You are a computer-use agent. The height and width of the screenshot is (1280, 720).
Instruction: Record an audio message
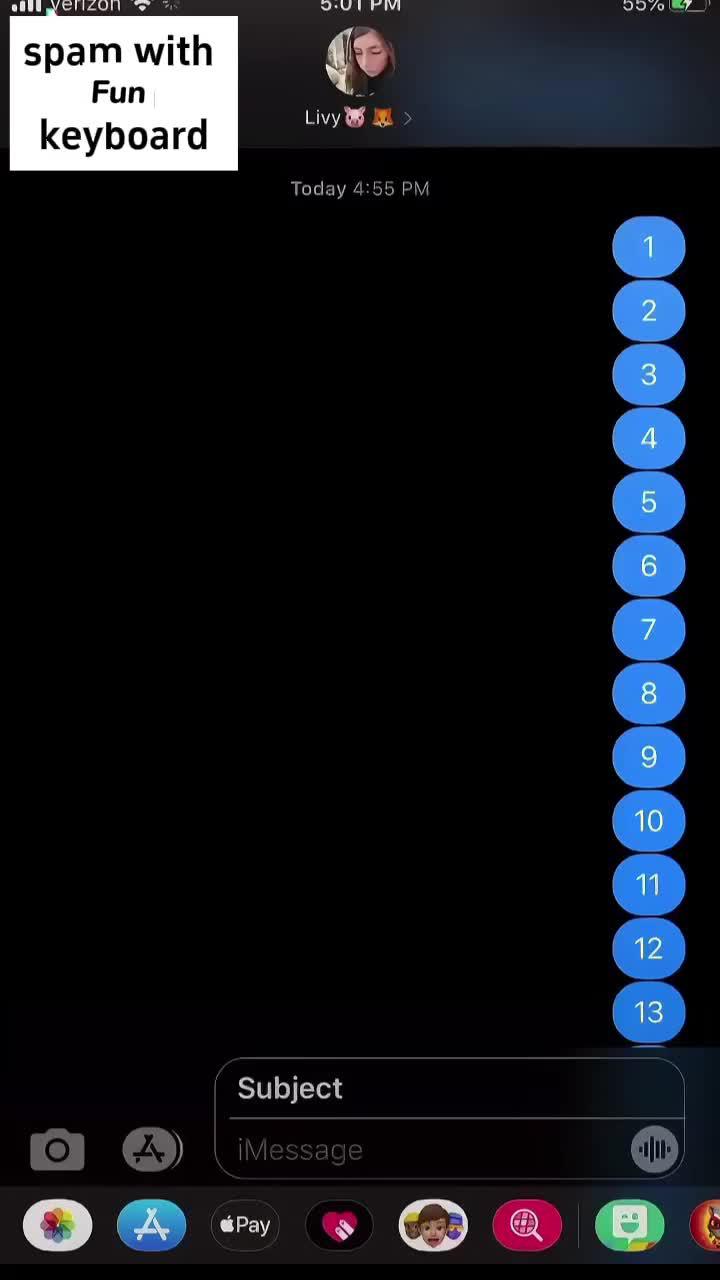click(x=654, y=1150)
